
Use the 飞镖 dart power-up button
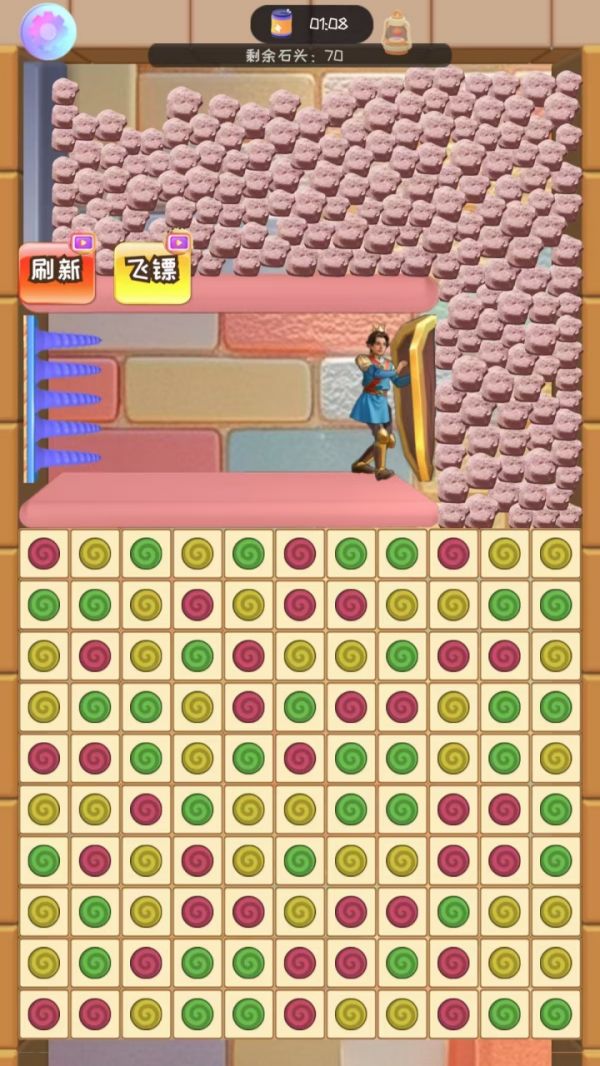[x=152, y=272]
